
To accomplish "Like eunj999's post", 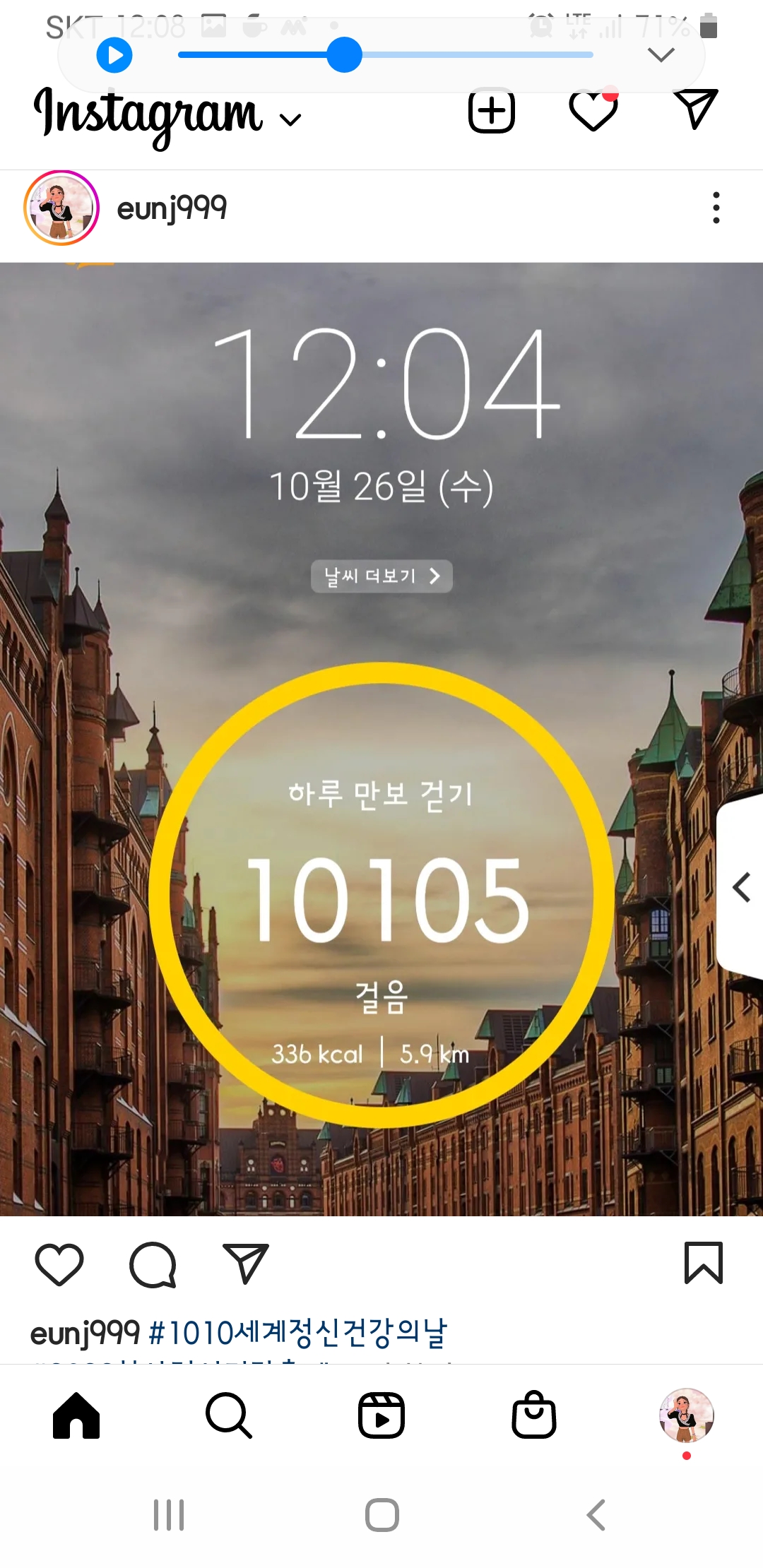I will click(x=59, y=1264).
